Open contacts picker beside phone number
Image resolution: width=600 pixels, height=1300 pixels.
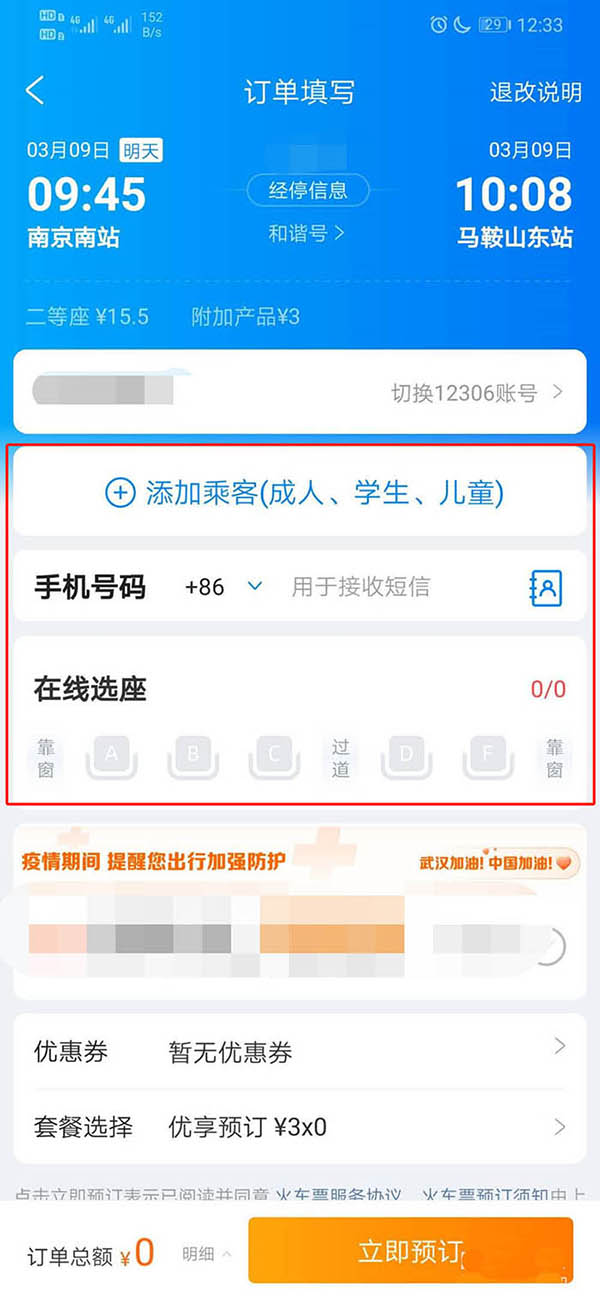[x=546, y=588]
